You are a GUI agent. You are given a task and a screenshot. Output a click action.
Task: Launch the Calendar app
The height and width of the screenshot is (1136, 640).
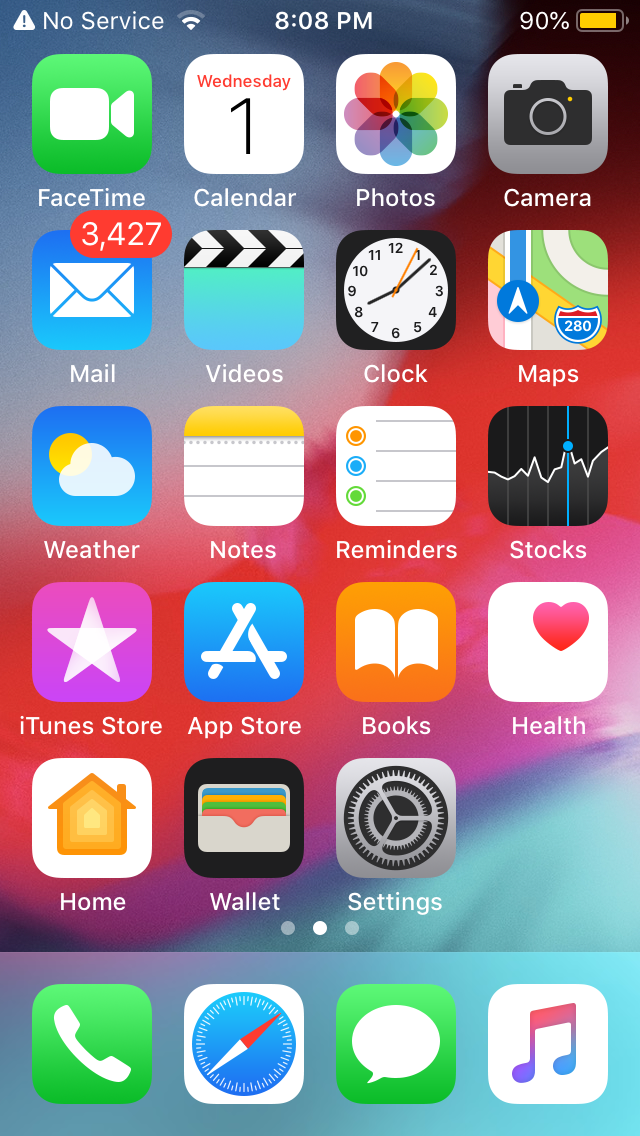point(244,114)
